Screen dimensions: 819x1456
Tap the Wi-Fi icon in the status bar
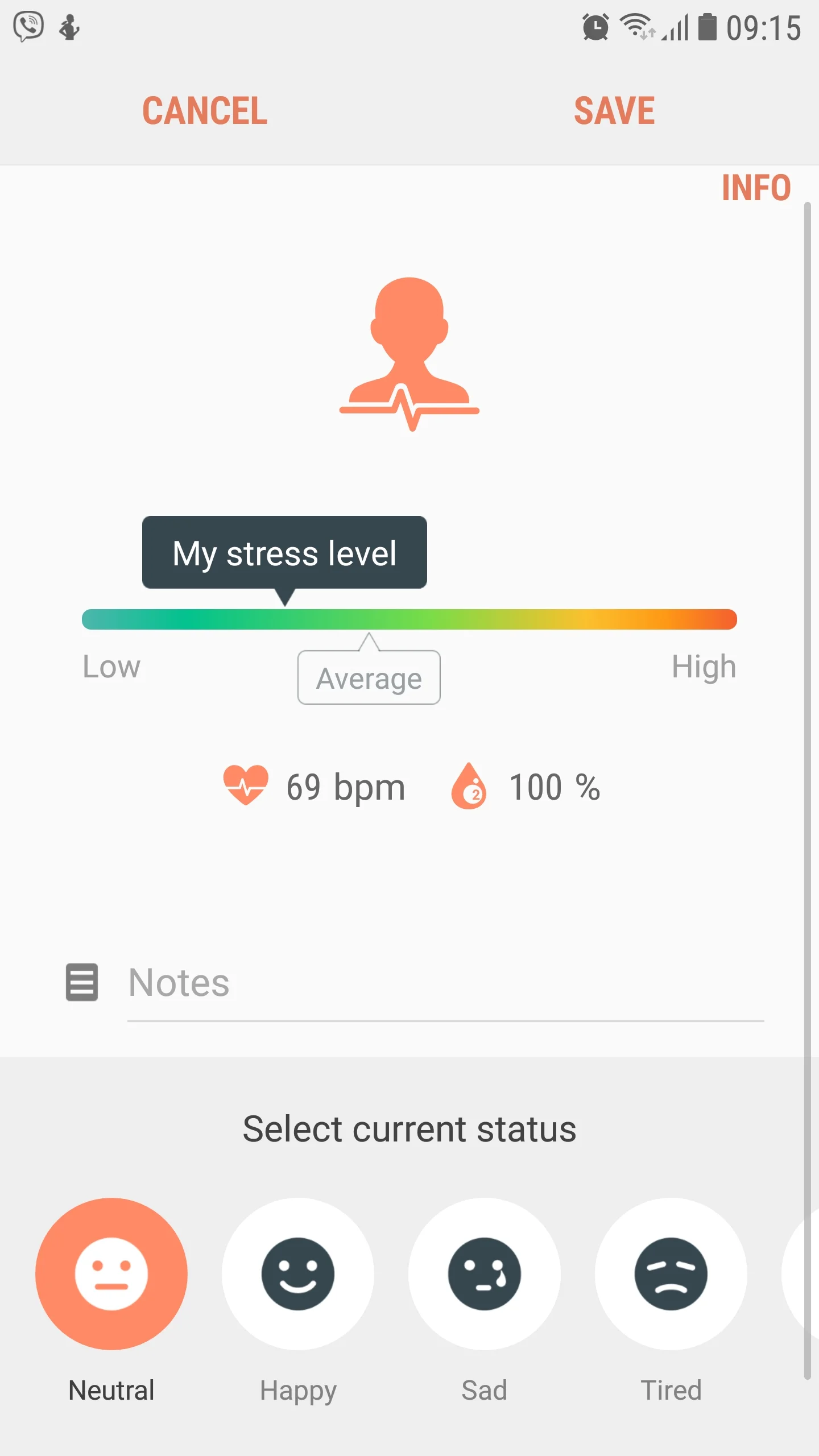pyautogui.click(x=634, y=26)
